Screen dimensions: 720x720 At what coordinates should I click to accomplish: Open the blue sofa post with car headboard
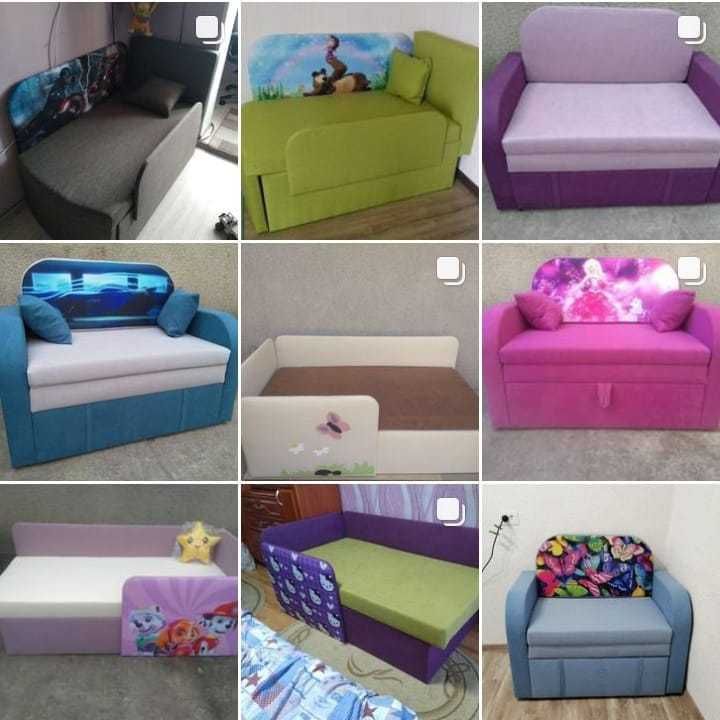coord(118,360)
